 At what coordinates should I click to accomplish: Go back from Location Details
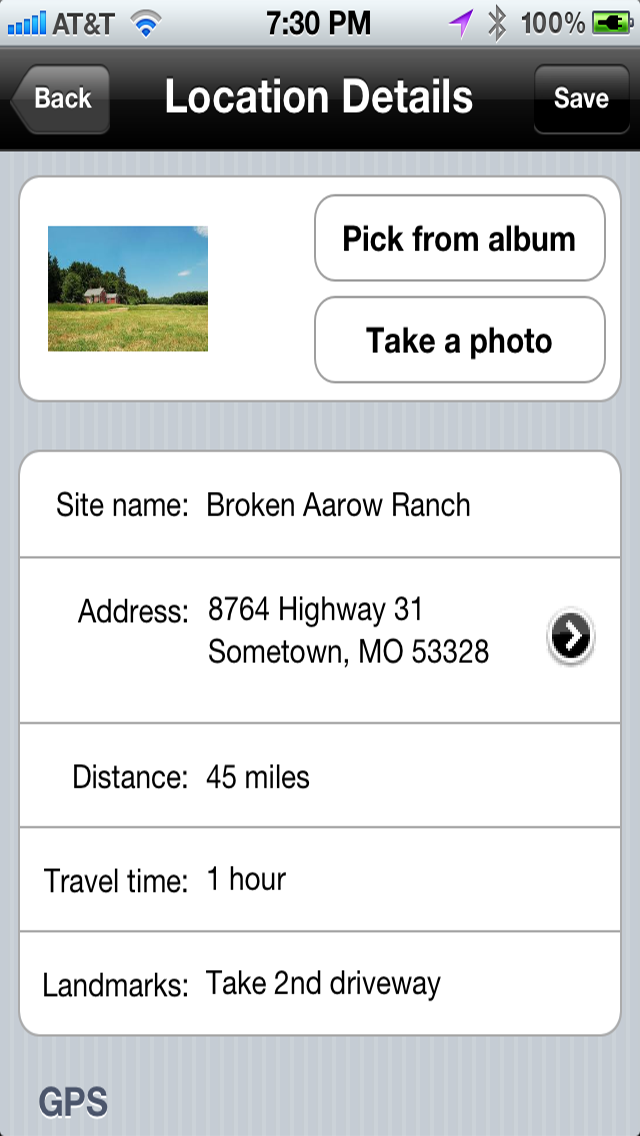[x=61, y=99]
